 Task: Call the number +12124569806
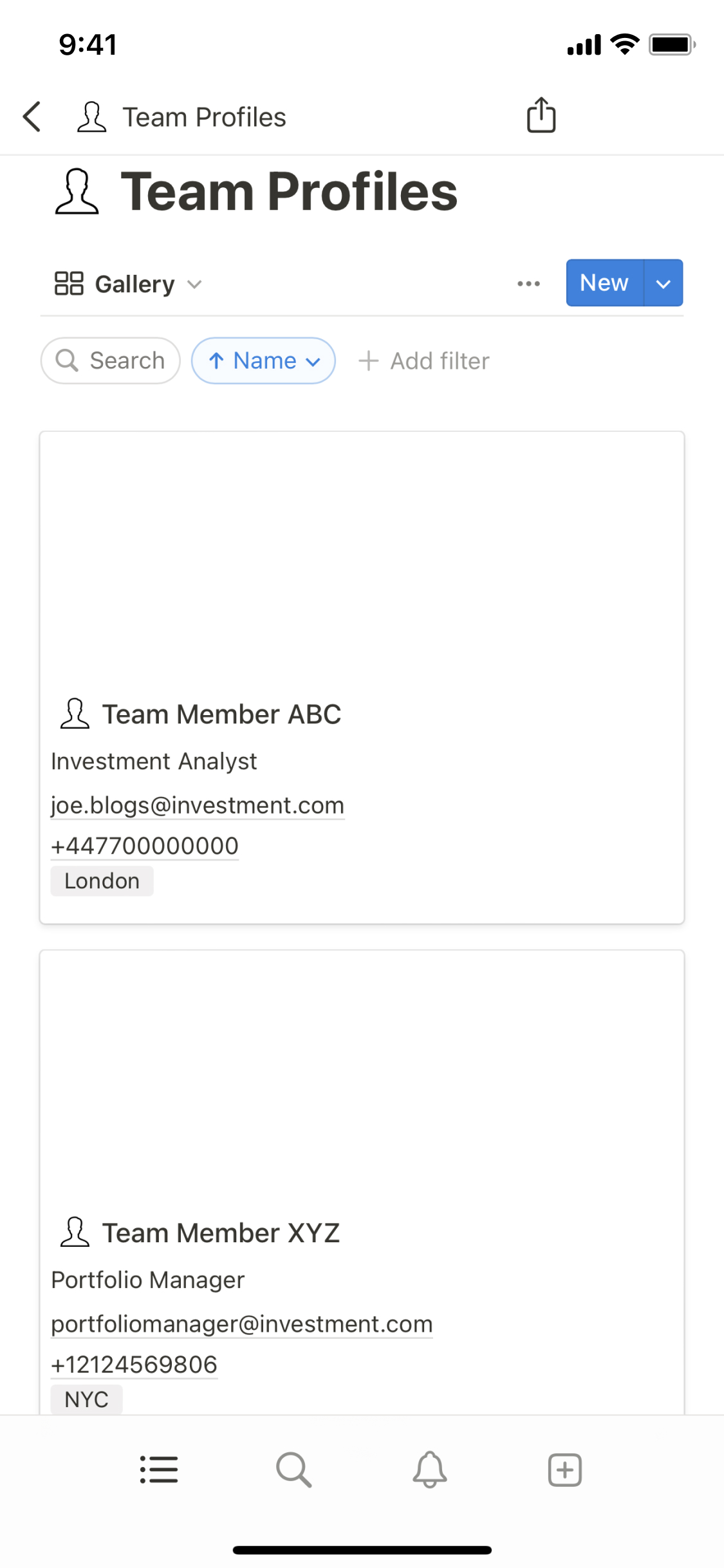(x=135, y=1365)
